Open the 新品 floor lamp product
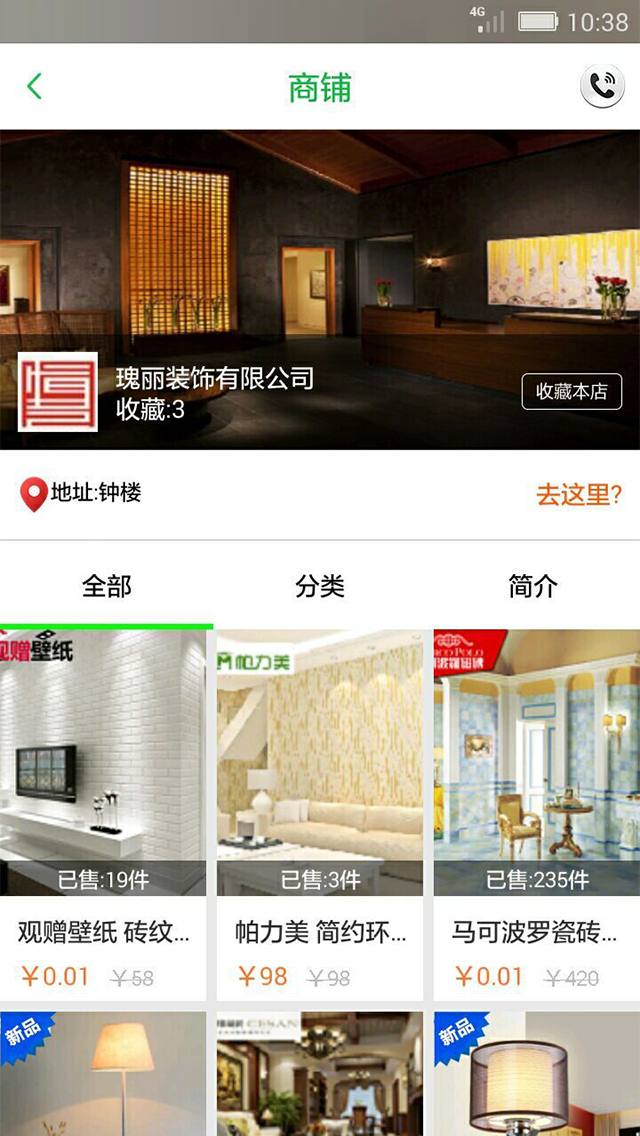Viewport: 640px width, 1136px height. click(103, 1074)
